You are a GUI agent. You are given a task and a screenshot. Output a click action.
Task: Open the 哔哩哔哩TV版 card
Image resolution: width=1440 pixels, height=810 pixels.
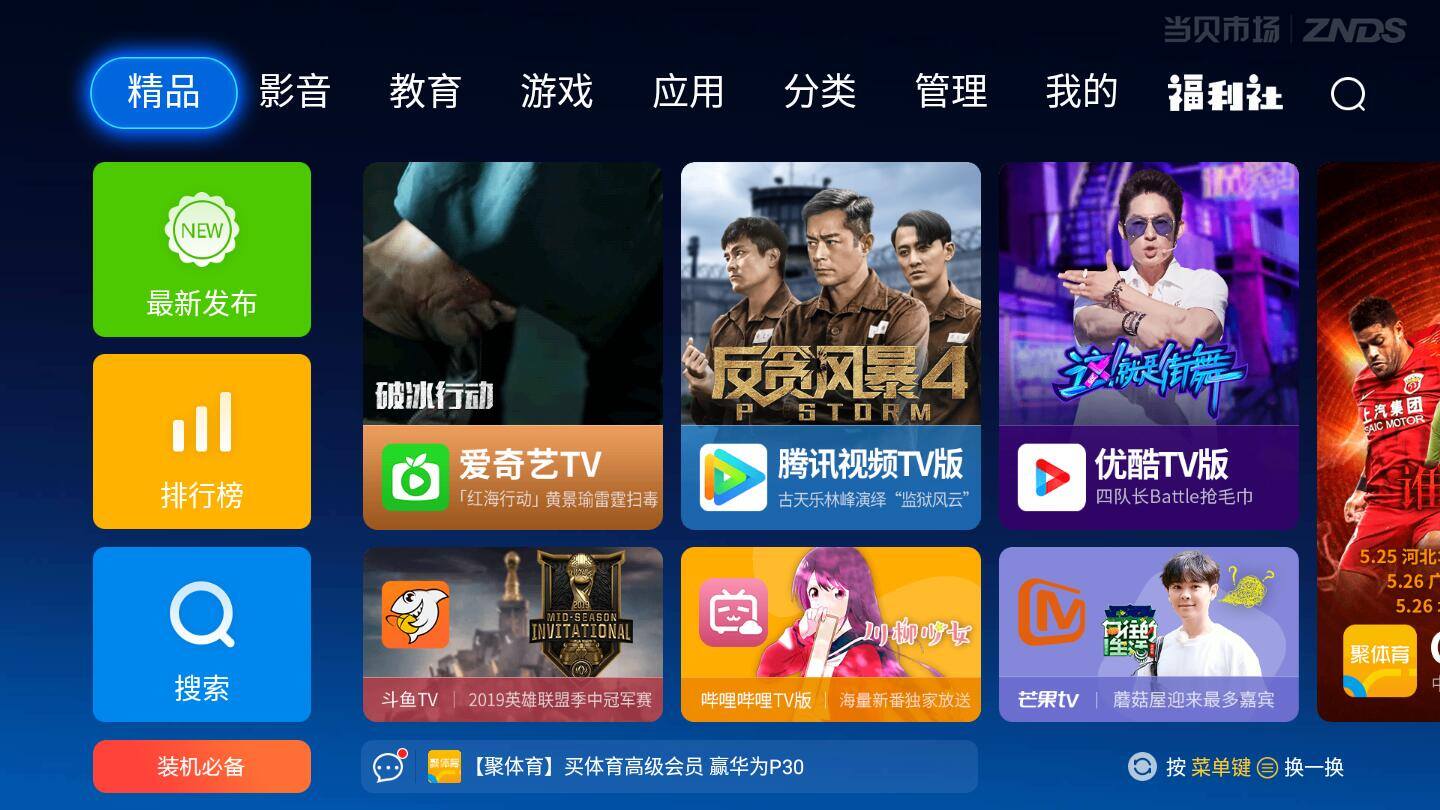[831, 634]
